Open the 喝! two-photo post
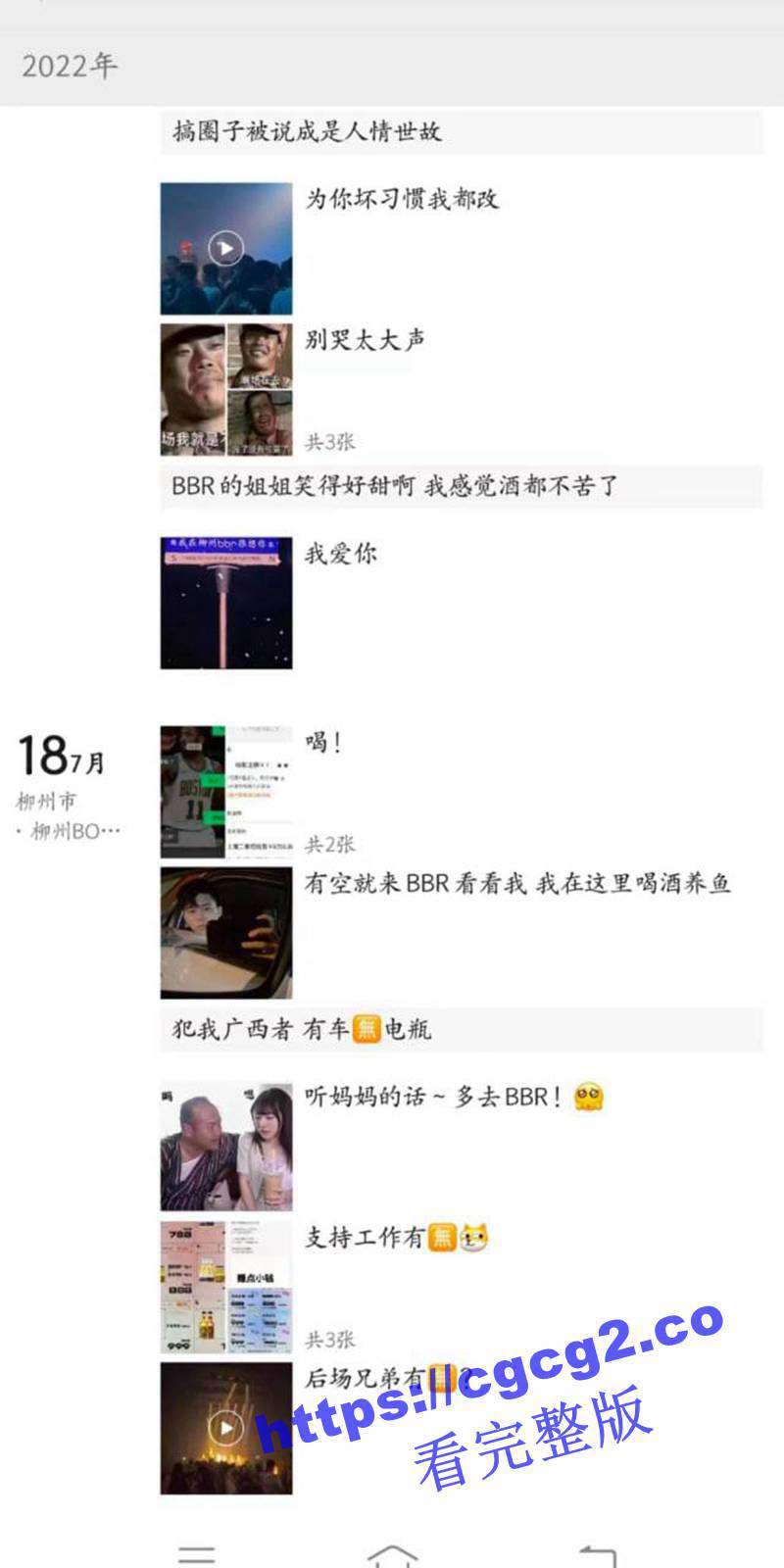Screen dimensions: 784x1568 [x=226, y=792]
